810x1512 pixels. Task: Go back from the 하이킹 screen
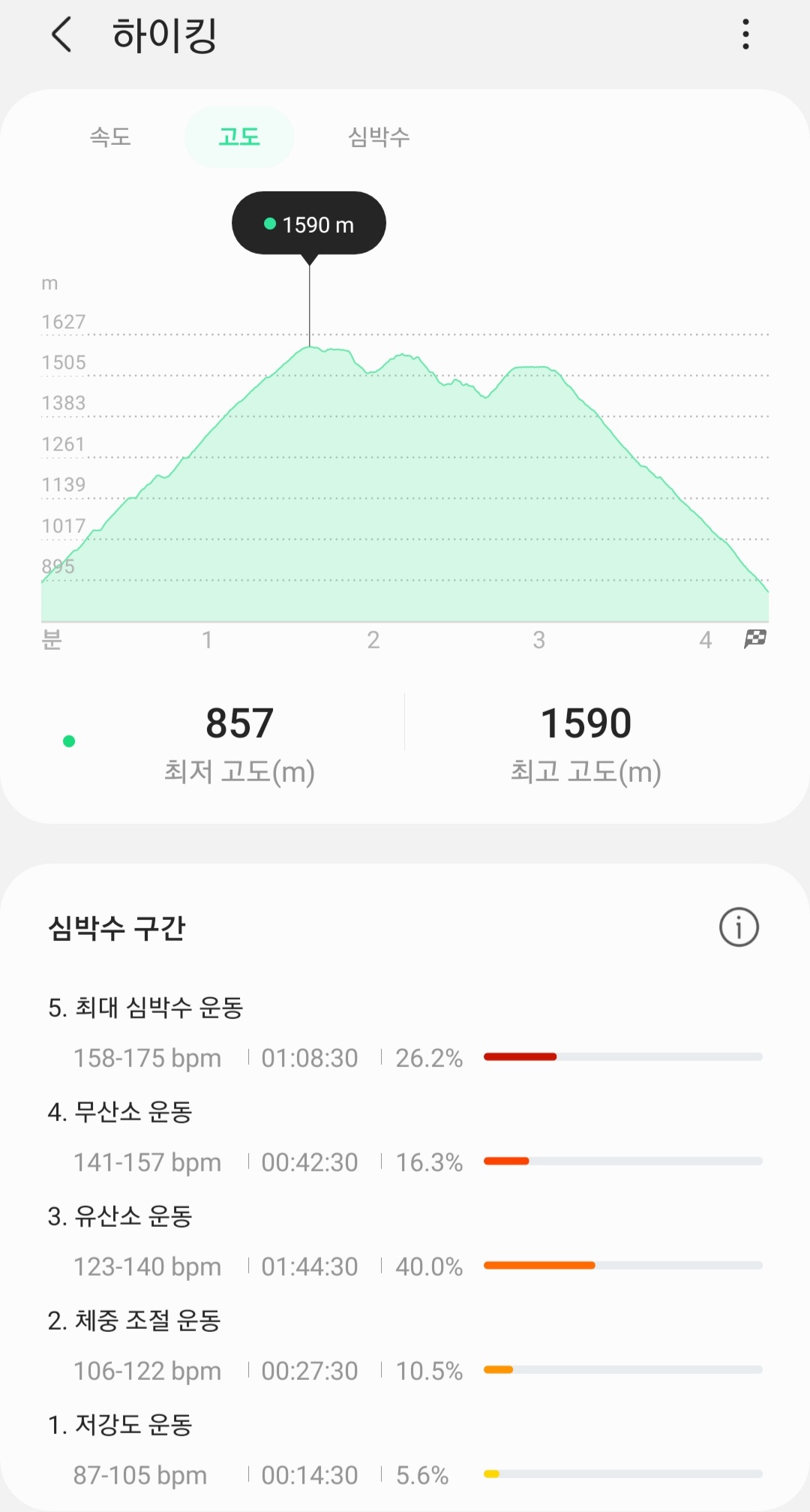[x=61, y=35]
